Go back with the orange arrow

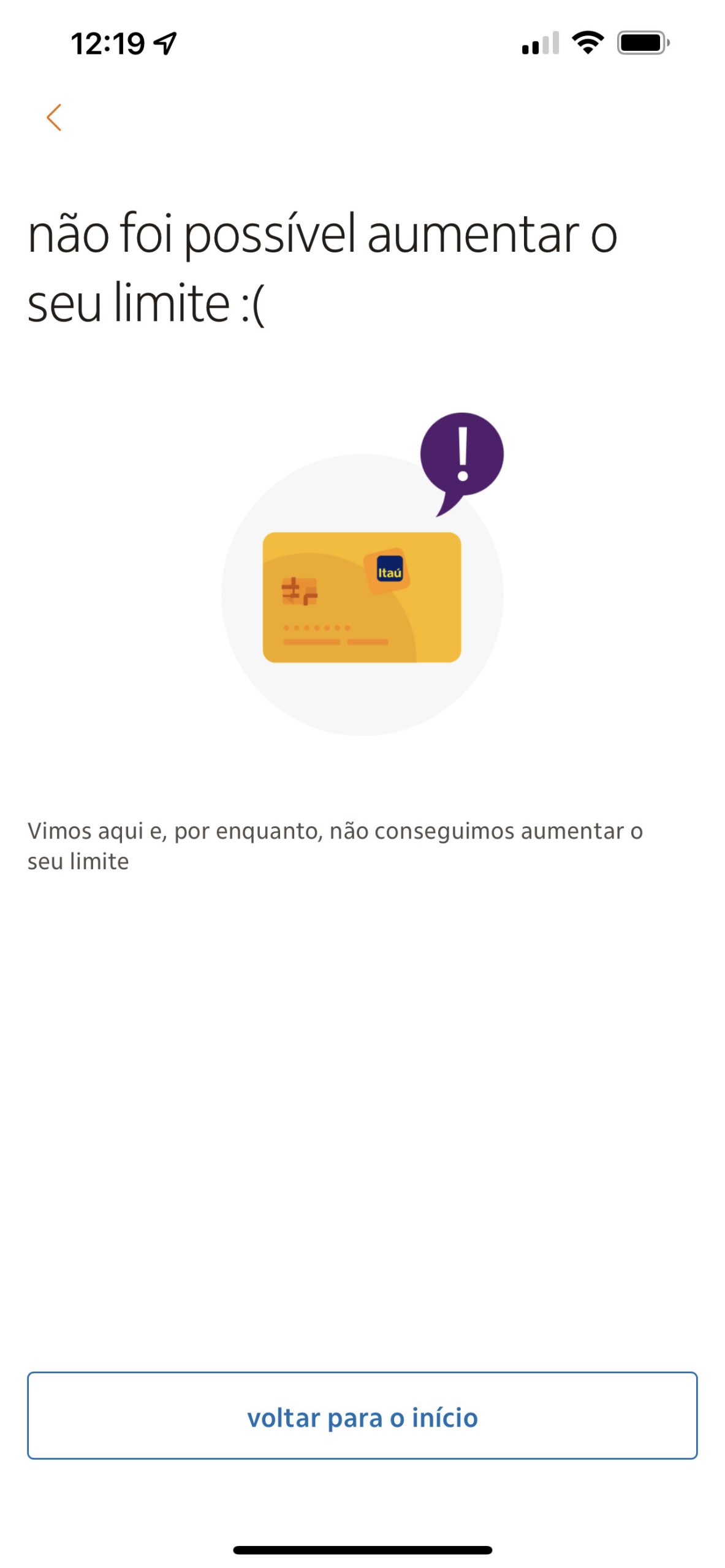tap(54, 118)
